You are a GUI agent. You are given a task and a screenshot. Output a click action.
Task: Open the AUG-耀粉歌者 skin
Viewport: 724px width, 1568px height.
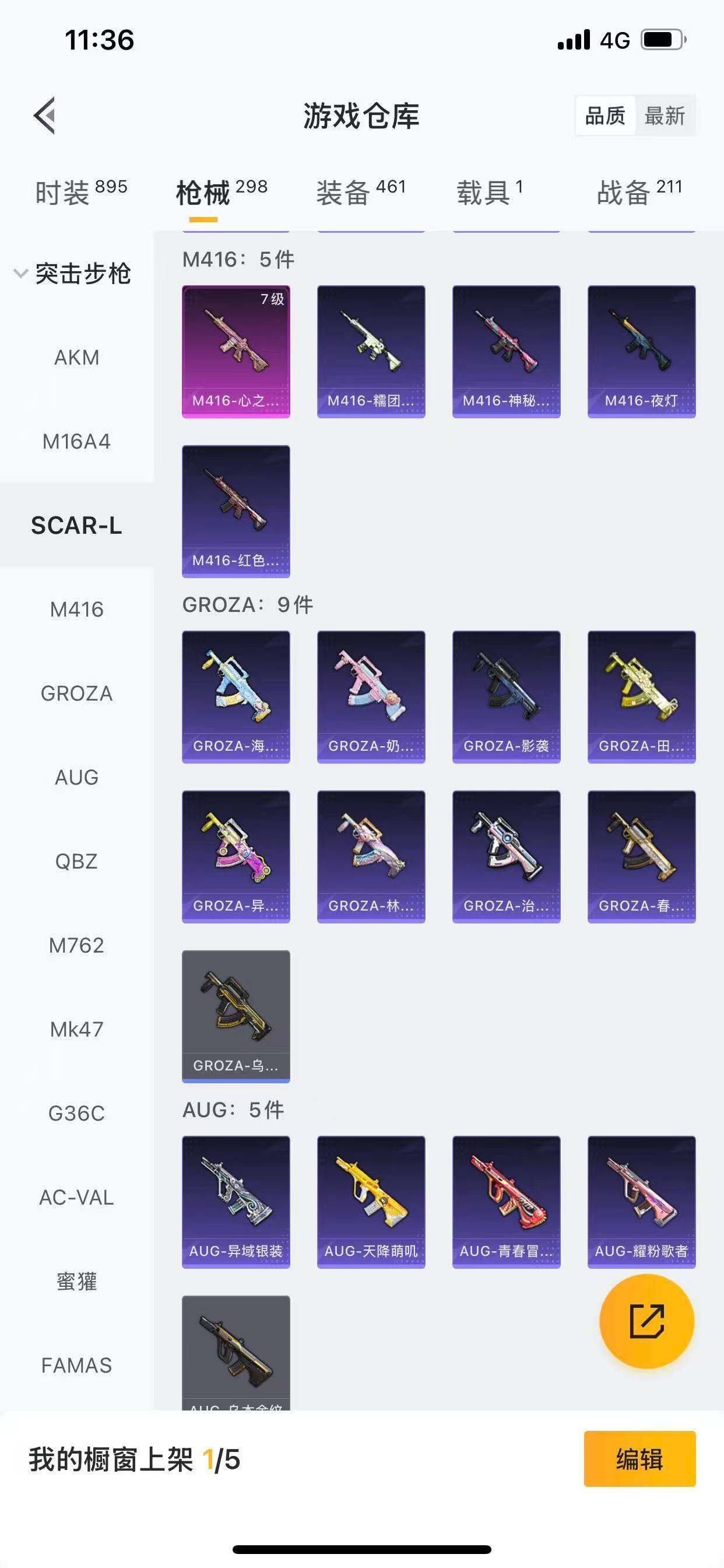(641, 1202)
